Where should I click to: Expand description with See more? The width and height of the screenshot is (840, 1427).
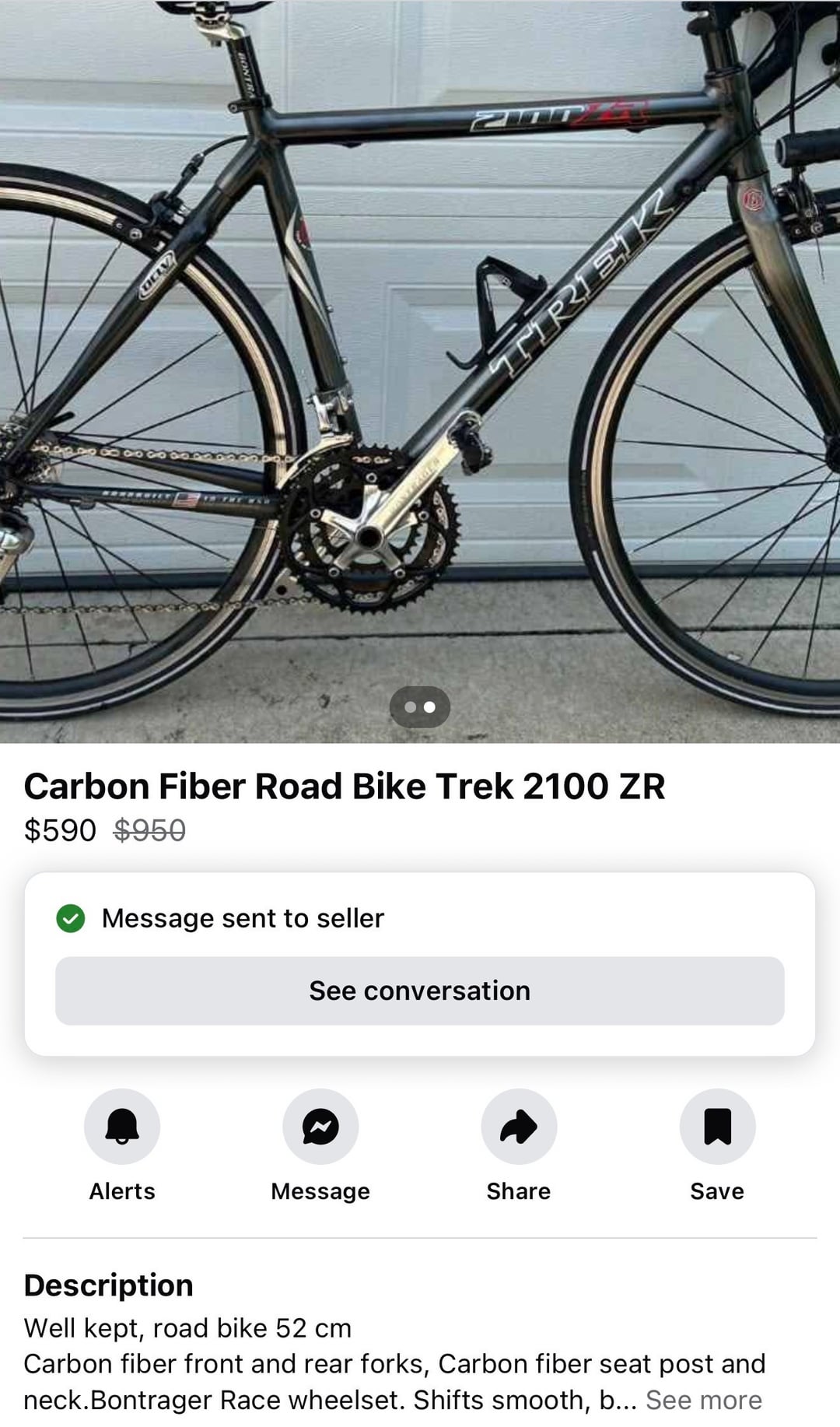pyautogui.click(x=703, y=1400)
